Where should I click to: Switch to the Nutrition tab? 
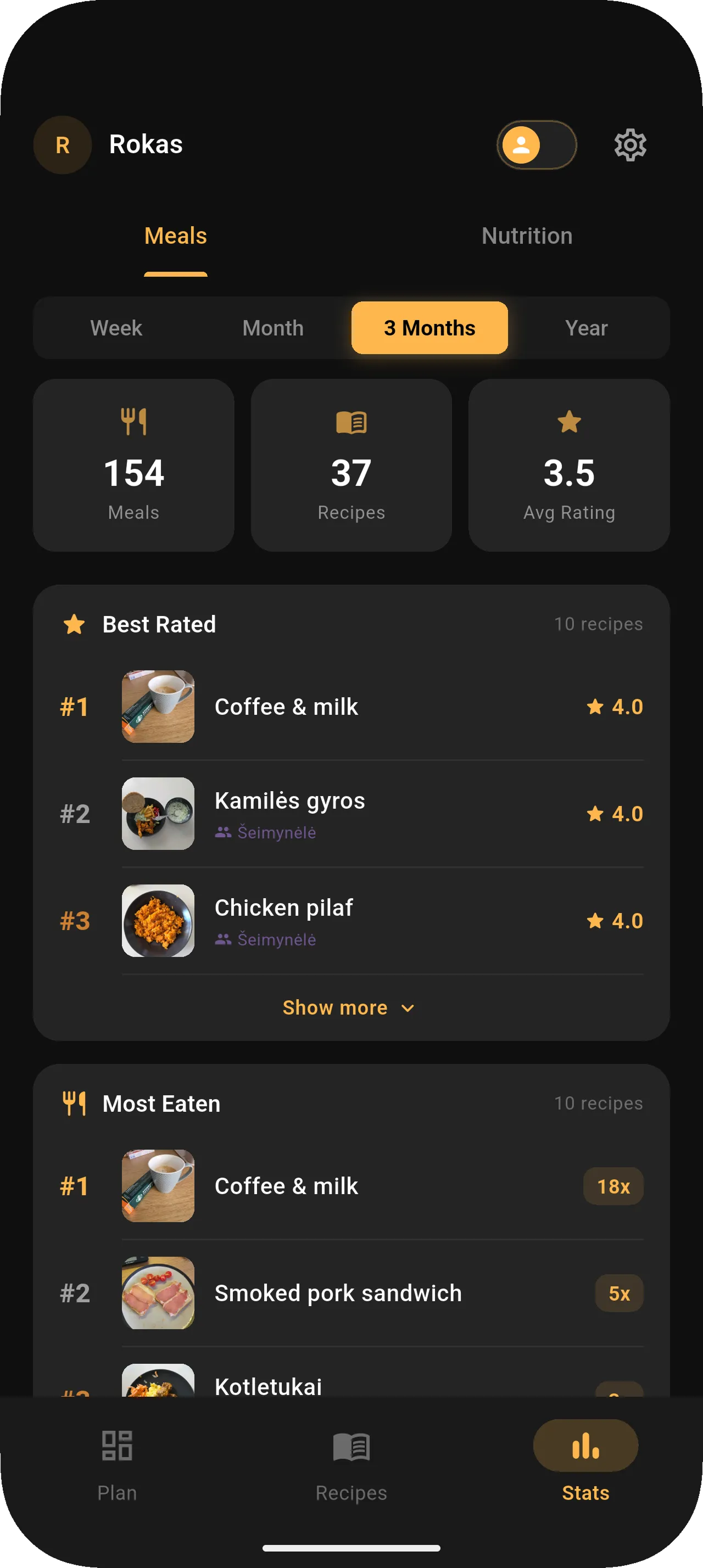click(527, 236)
